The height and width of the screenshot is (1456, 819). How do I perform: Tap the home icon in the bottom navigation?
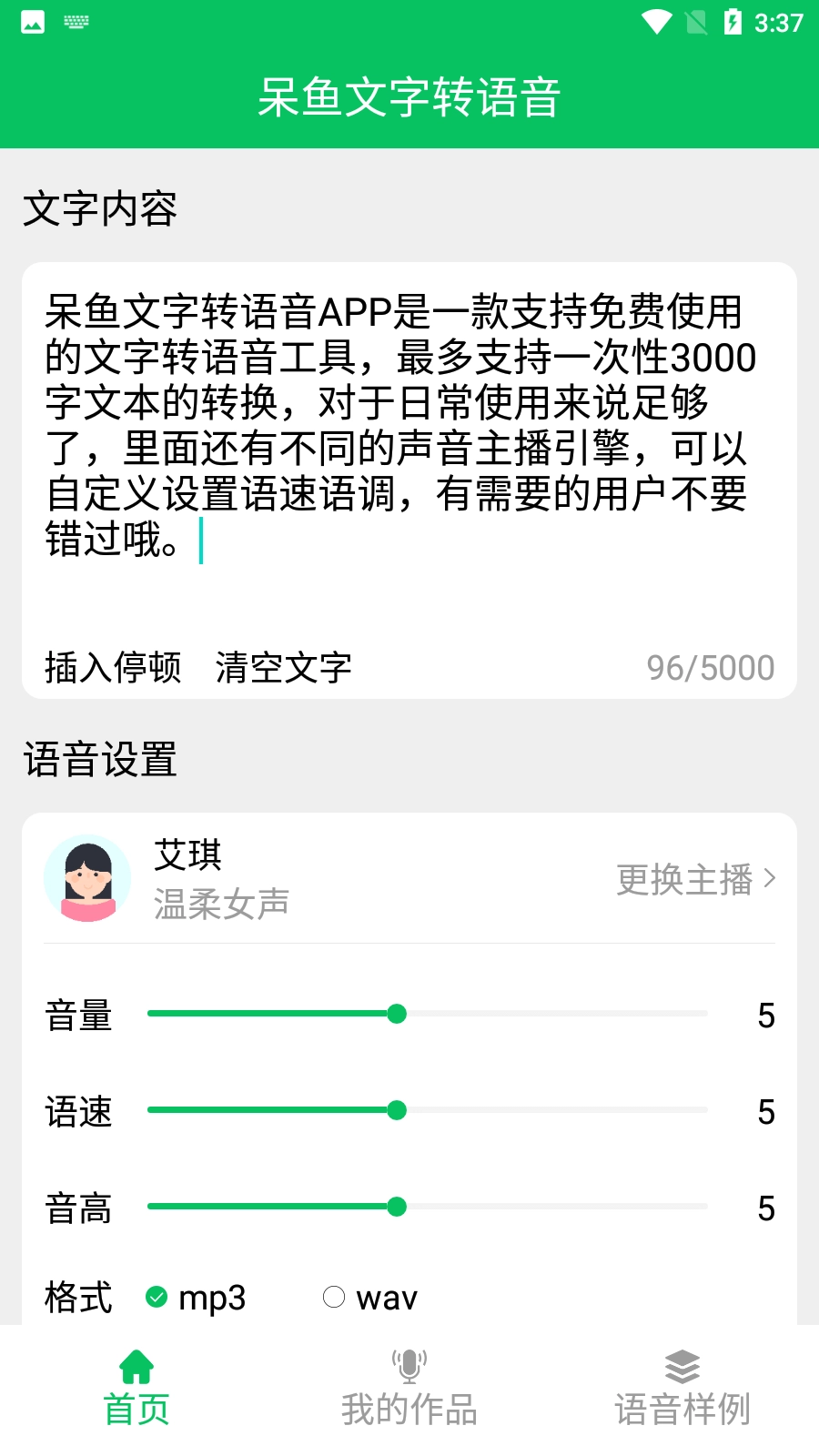point(135,1365)
